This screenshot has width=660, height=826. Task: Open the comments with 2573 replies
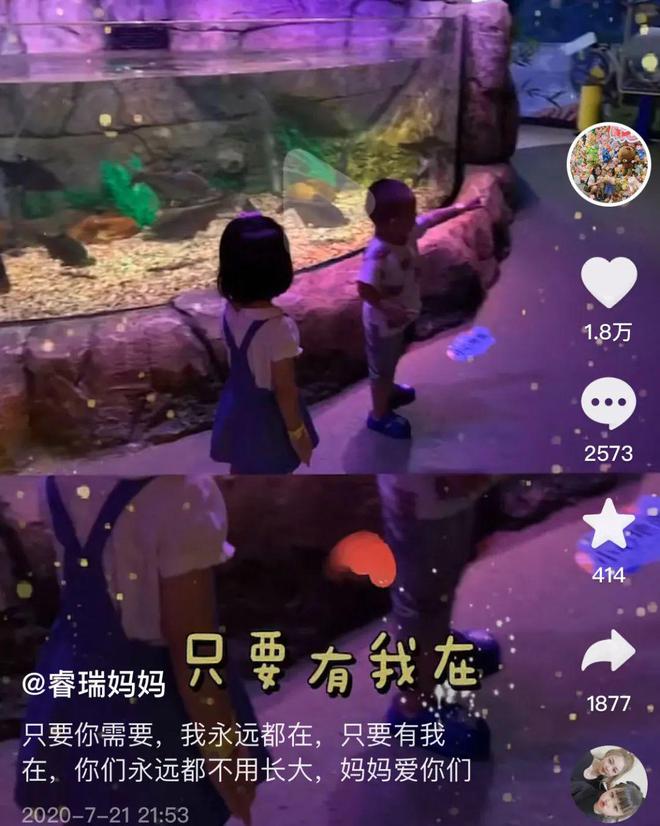(x=608, y=405)
